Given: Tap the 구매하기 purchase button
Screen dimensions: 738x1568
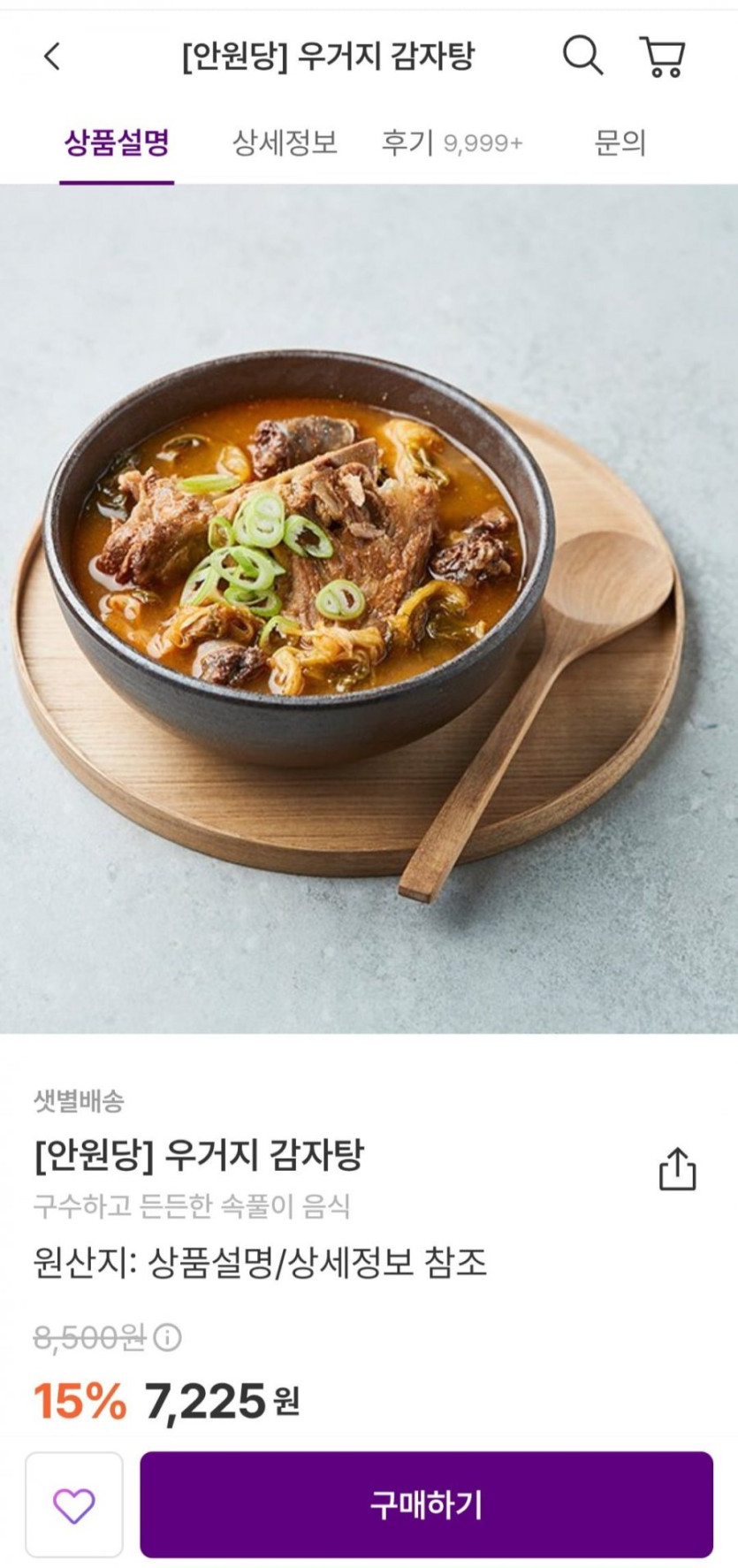Looking at the screenshot, I should click(x=426, y=1505).
